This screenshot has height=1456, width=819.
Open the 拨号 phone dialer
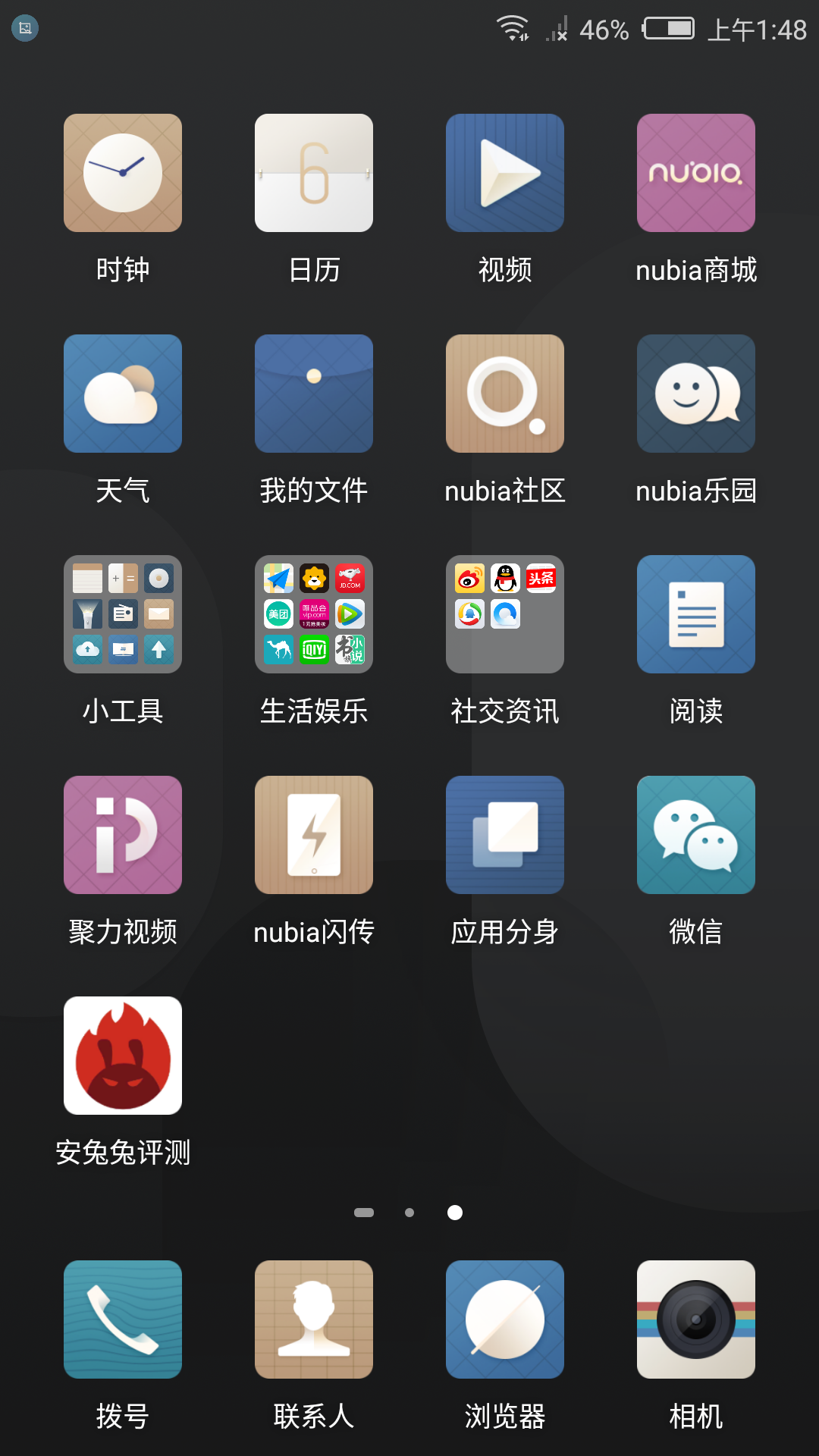pyautogui.click(x=123, y=1319)
